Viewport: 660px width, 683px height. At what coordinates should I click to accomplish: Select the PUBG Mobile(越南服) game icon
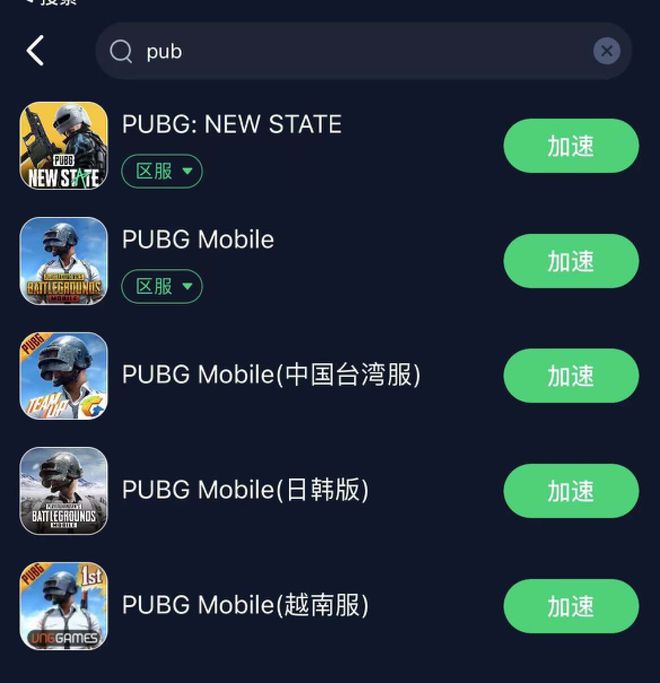pyautogui.click(x=64, y=606)
